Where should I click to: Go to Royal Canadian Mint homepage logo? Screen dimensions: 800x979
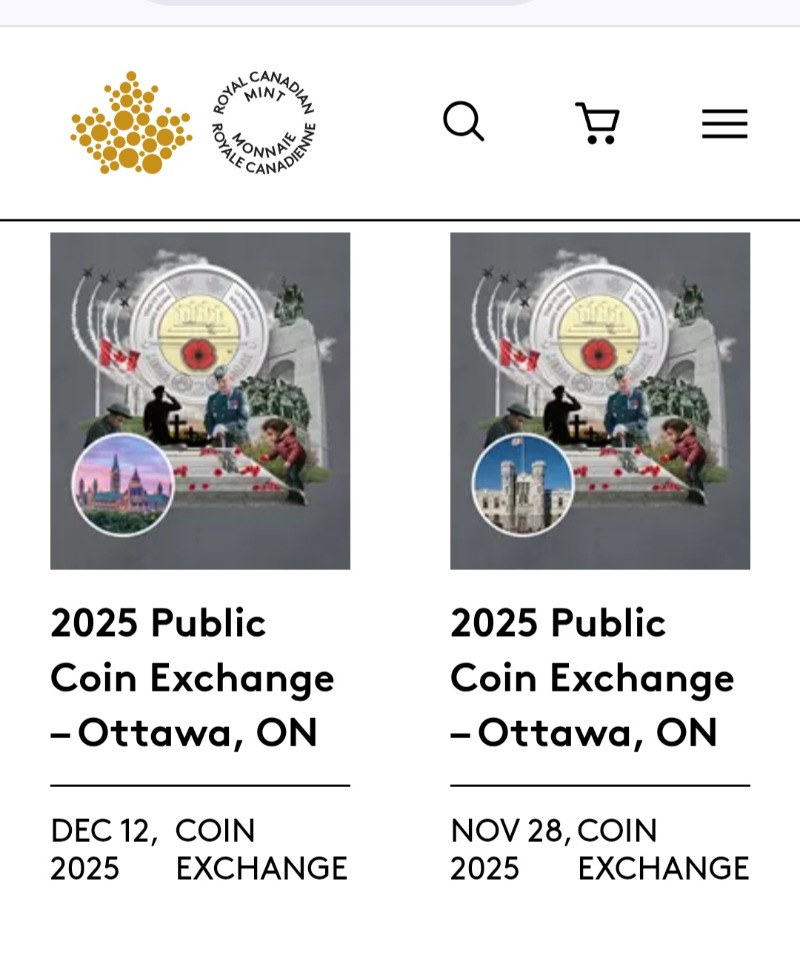pos(193,122)
